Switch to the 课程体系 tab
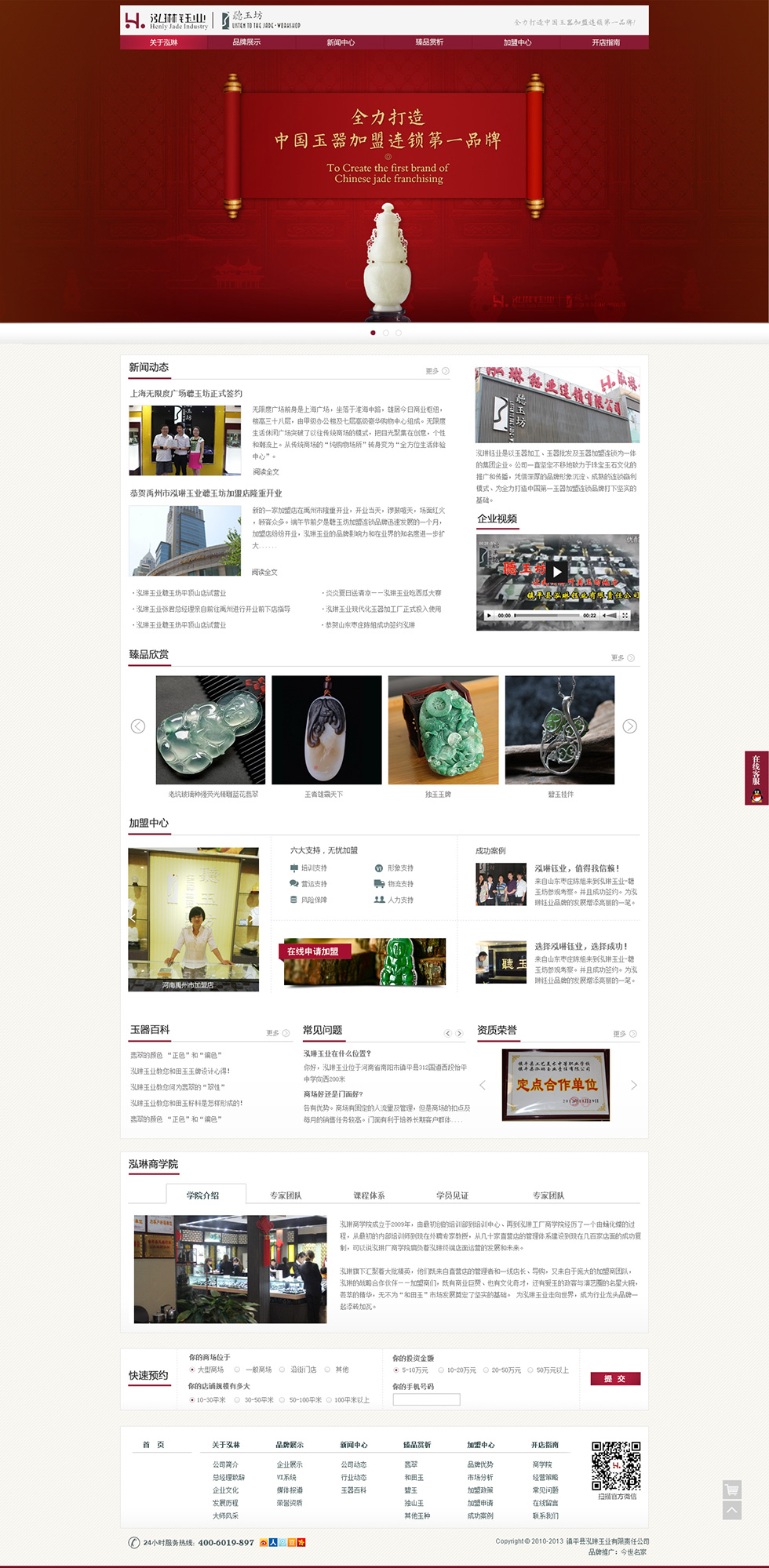Image resolution: width=769 pixels, height=1568 pixels. [369, 1195]
